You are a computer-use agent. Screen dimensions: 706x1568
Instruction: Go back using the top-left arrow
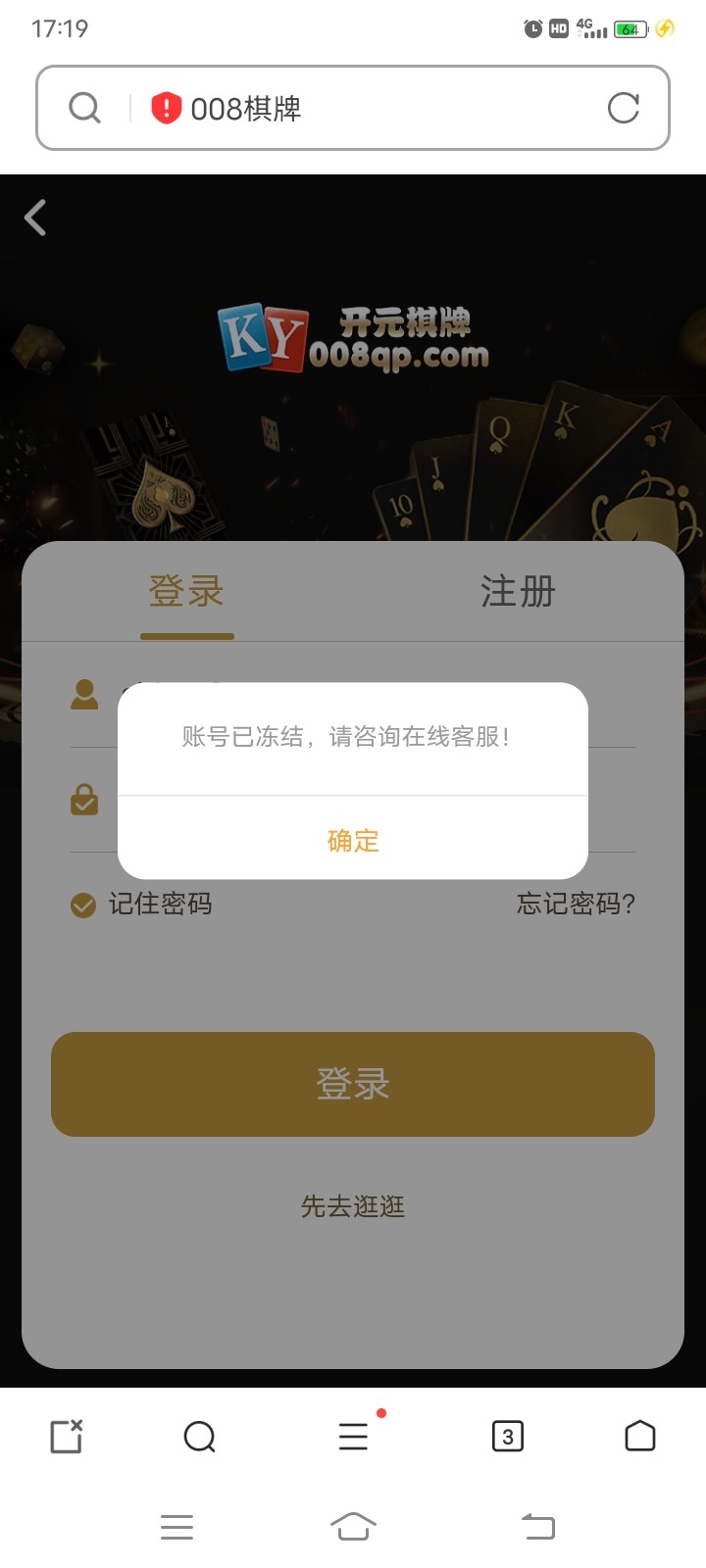[36, 218]
